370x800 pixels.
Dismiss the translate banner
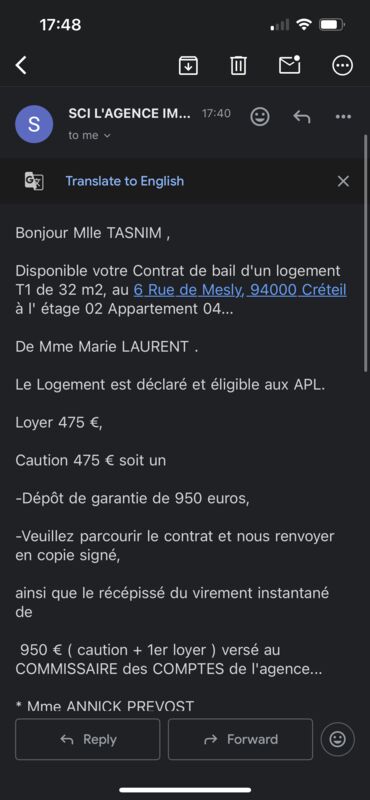(343, 181)
